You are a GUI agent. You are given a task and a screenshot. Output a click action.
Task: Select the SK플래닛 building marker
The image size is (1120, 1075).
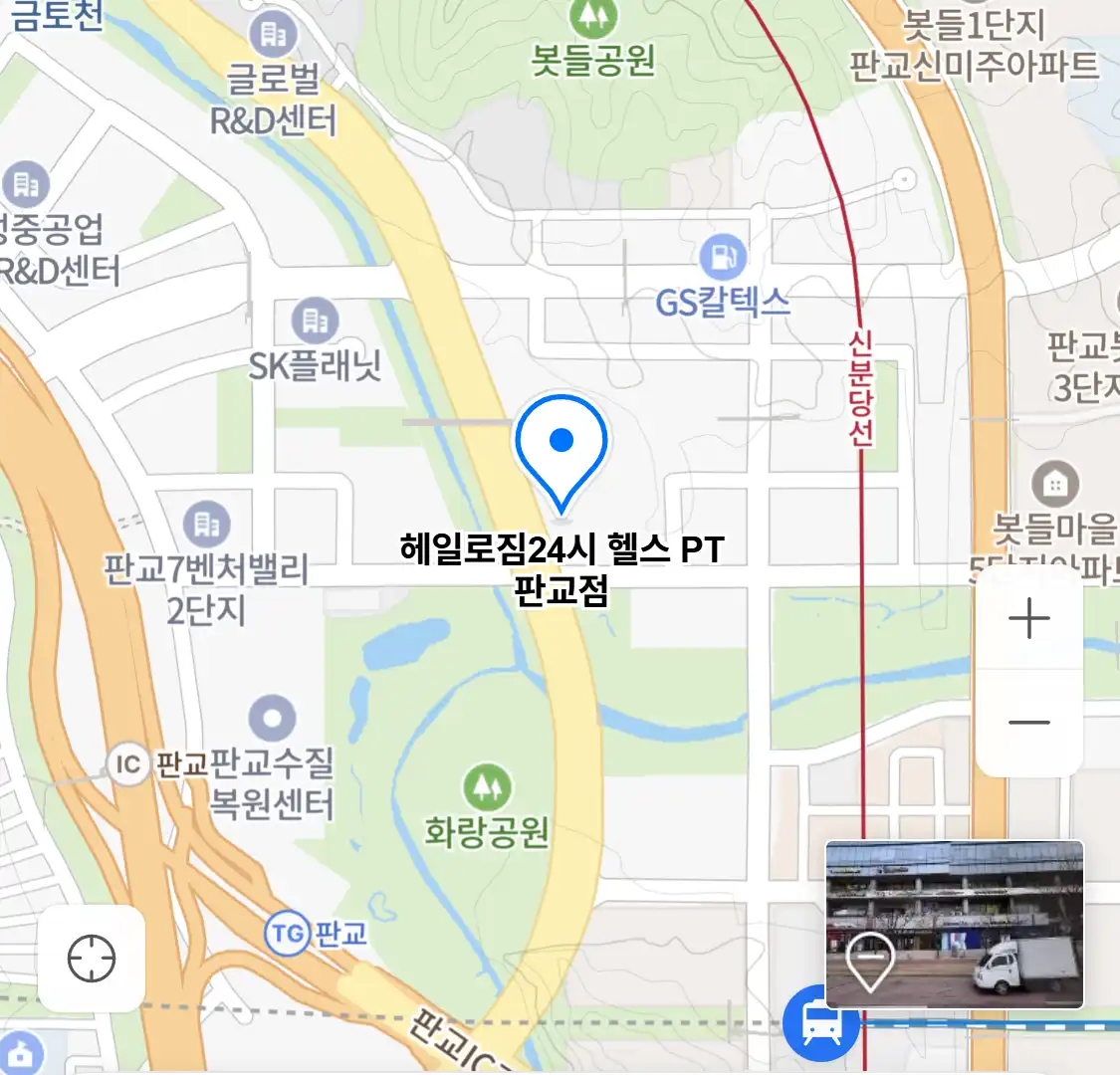pyautogui.click(x=316, y=321)
